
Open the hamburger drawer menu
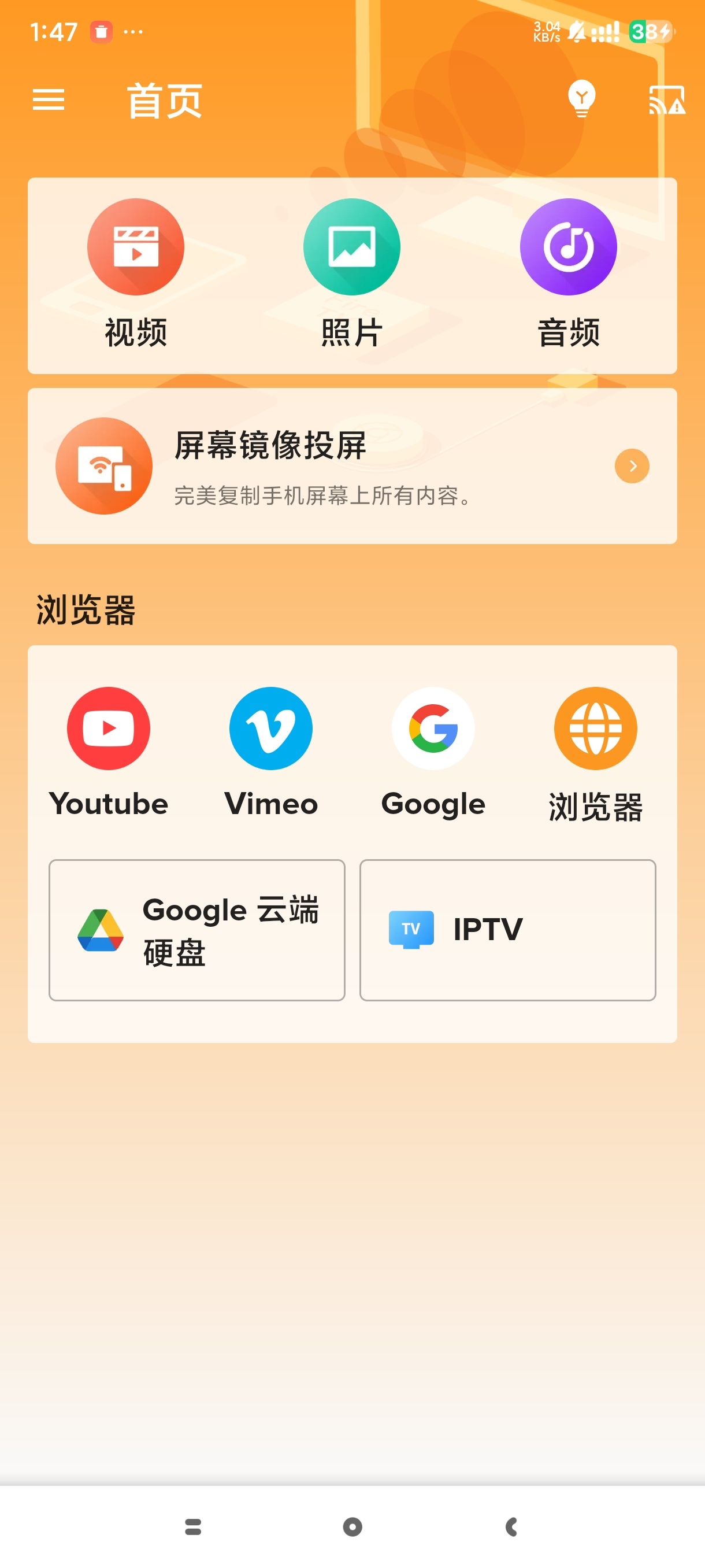pos(48,99)
